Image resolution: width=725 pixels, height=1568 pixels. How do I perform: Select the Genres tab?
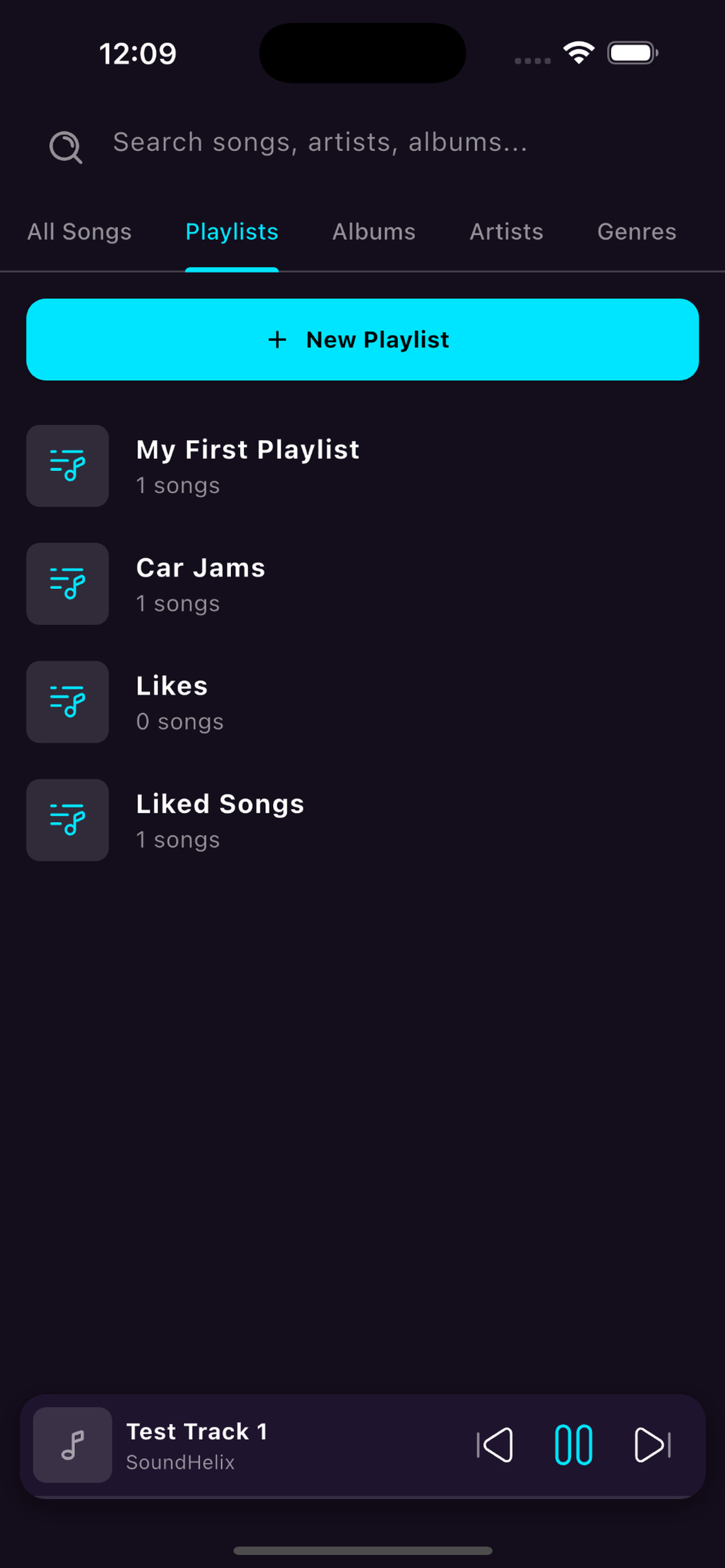click(x=636, y=232)
